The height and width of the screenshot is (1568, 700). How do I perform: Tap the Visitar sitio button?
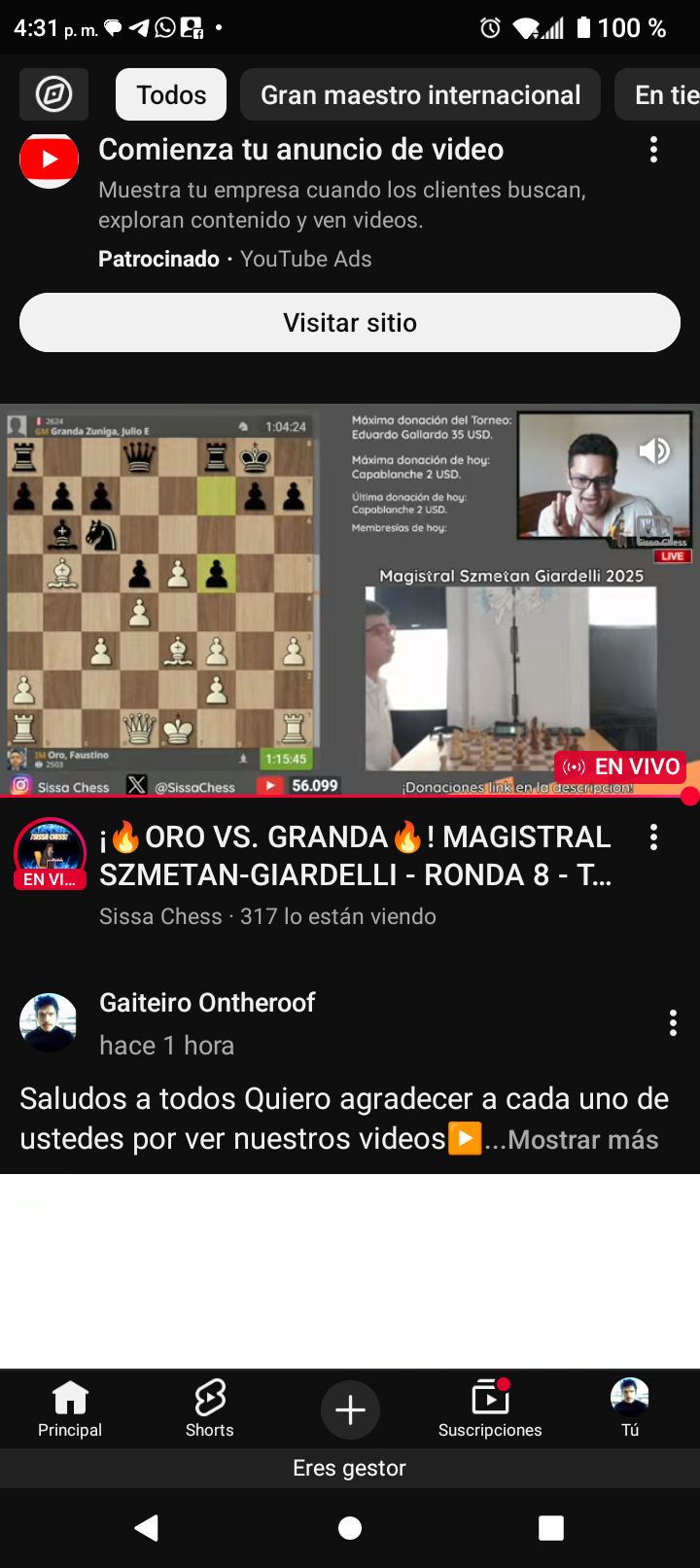tap(350, 322)
